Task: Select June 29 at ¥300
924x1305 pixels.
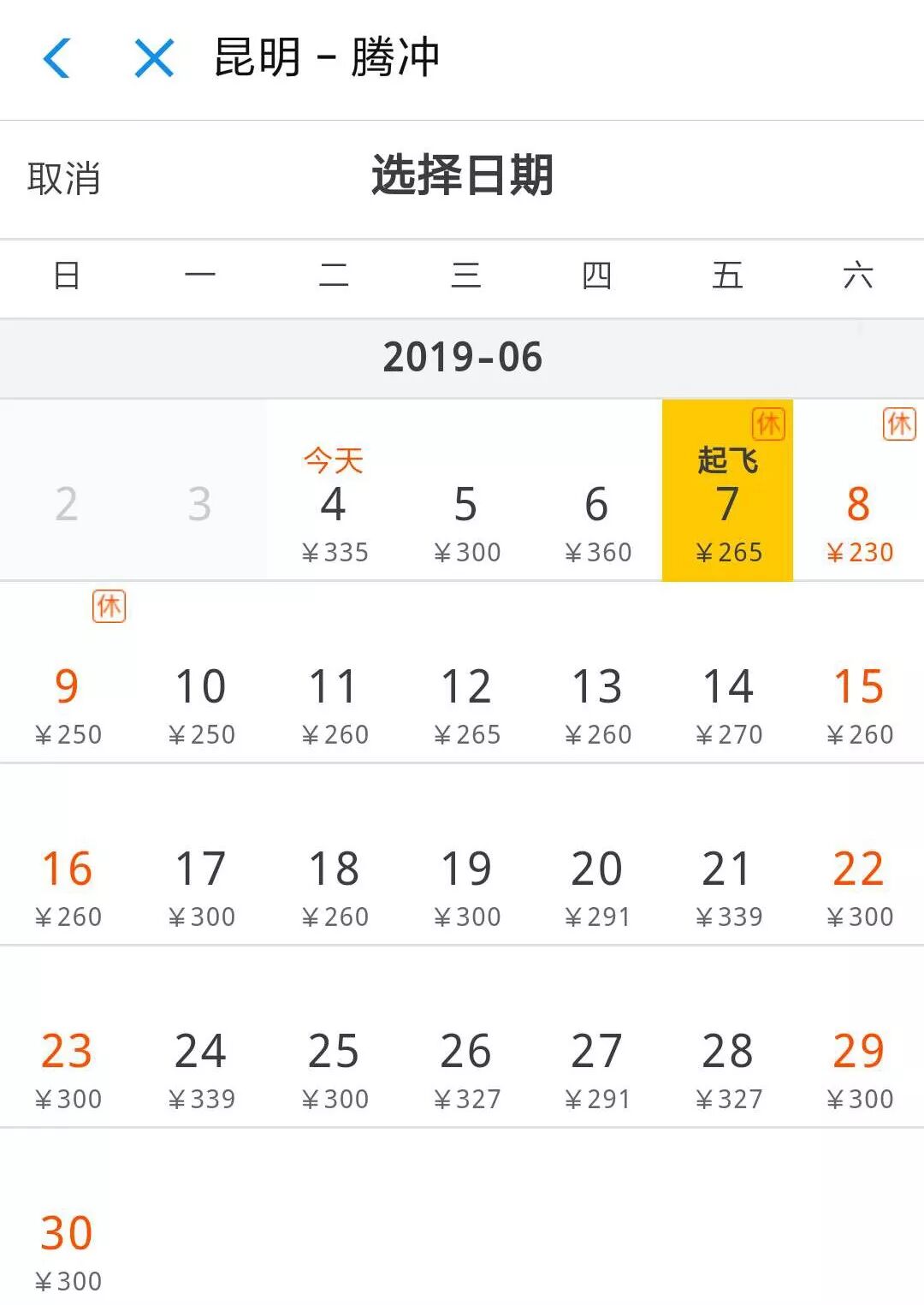Action: pos(859,1037)
